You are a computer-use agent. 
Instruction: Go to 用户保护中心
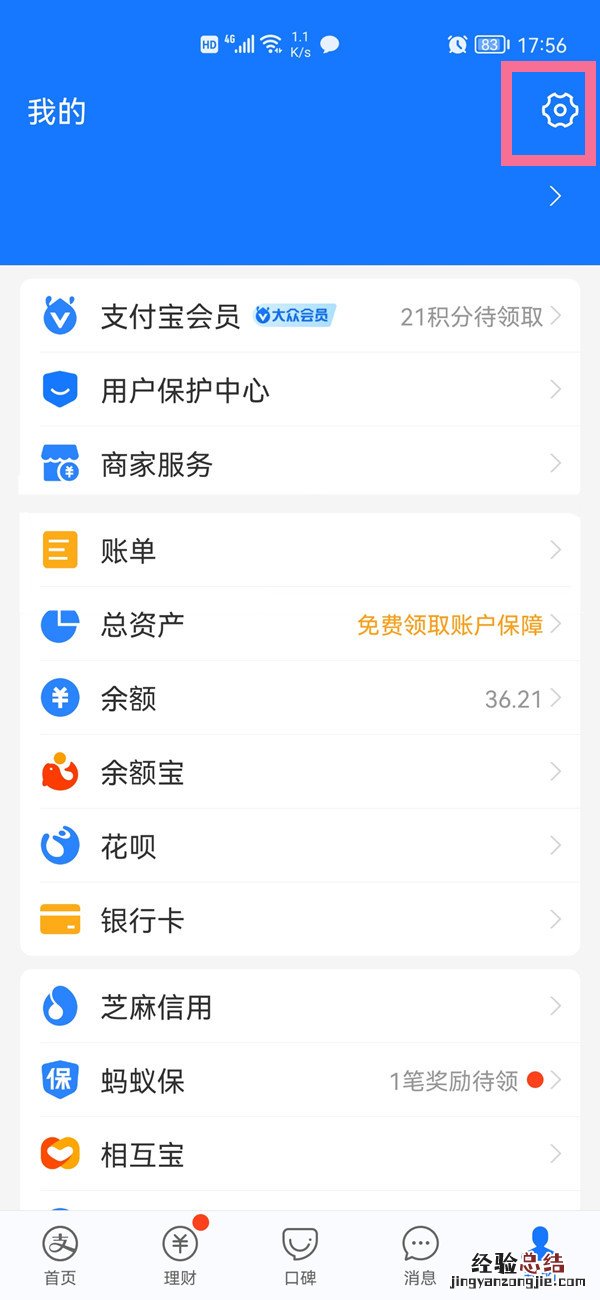pyautogui.click(x=300, y=390)
